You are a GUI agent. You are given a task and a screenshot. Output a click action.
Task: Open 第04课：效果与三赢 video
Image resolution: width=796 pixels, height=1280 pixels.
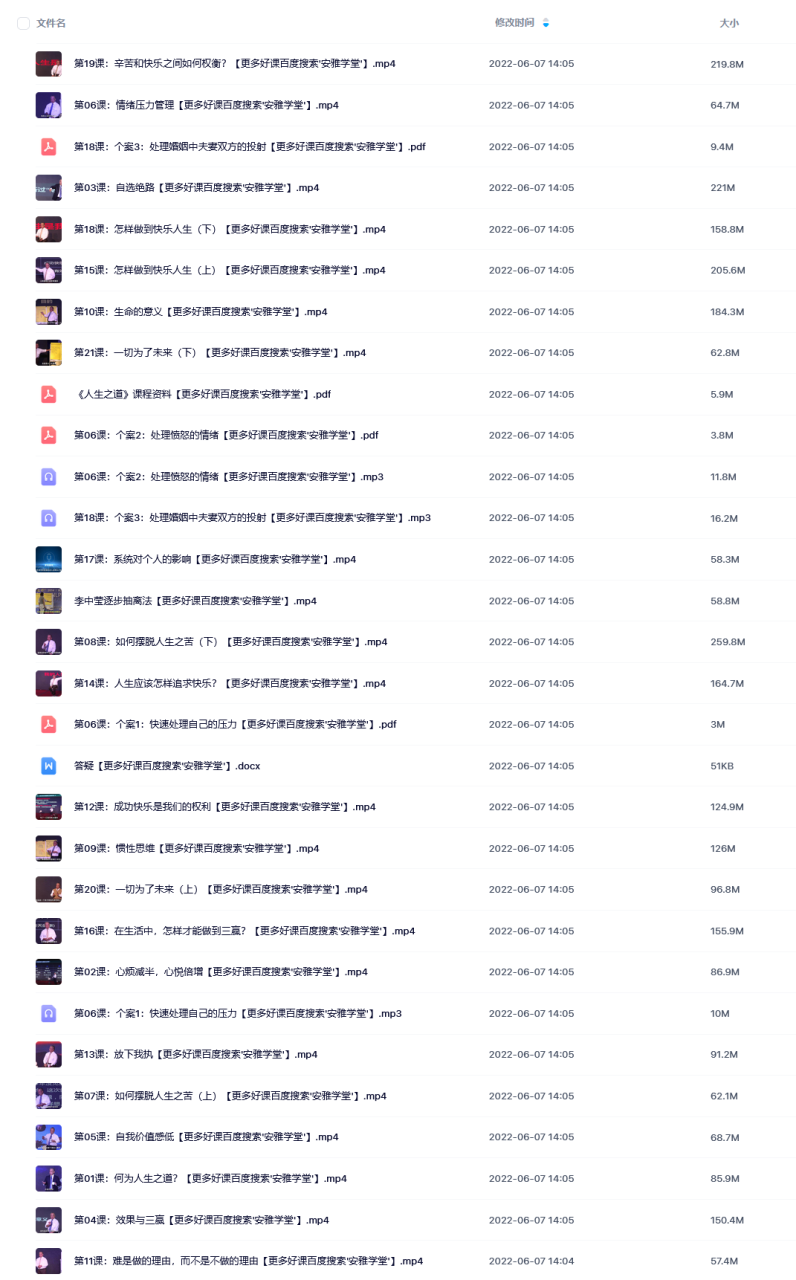pos(201,1220)
